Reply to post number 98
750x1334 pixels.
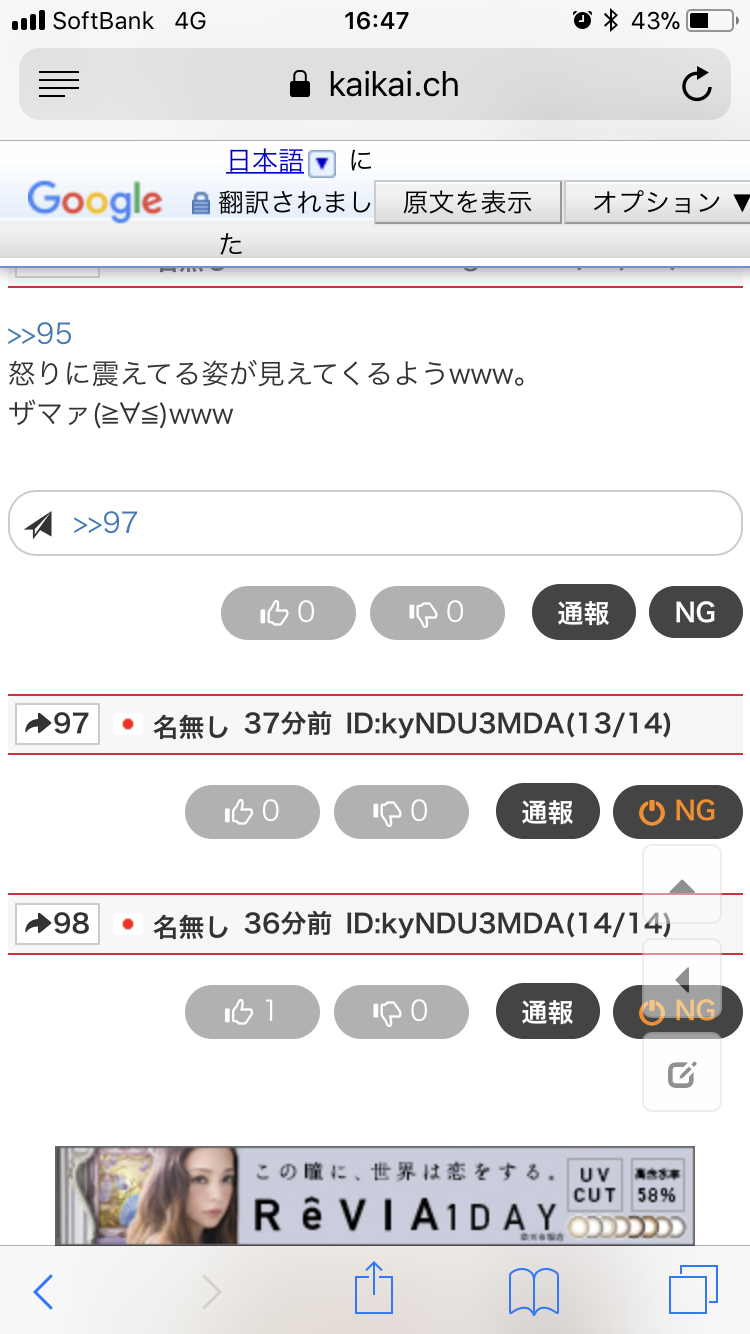coord(58,923)
